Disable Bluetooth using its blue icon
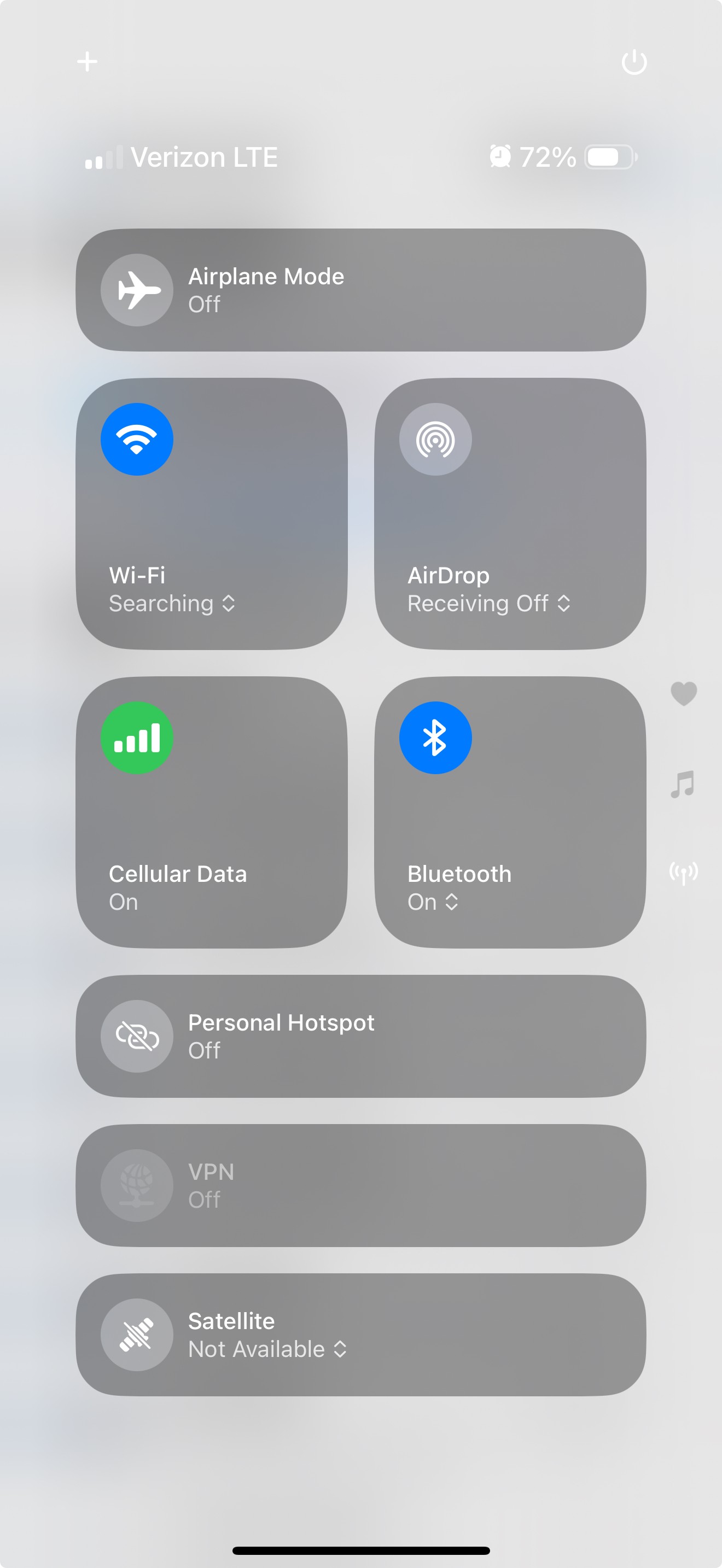Screen dimensions: 722x1568 click(435, 738)
